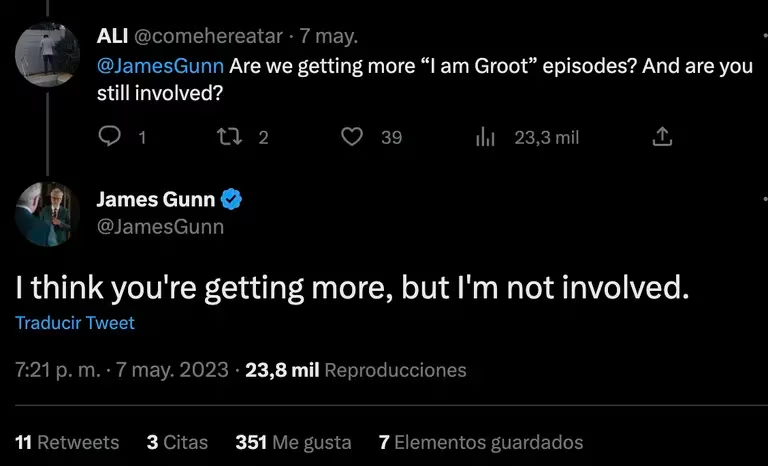Open James Gunn's profile name
Viewport: 768px width, 466px height.
point(155,199)
